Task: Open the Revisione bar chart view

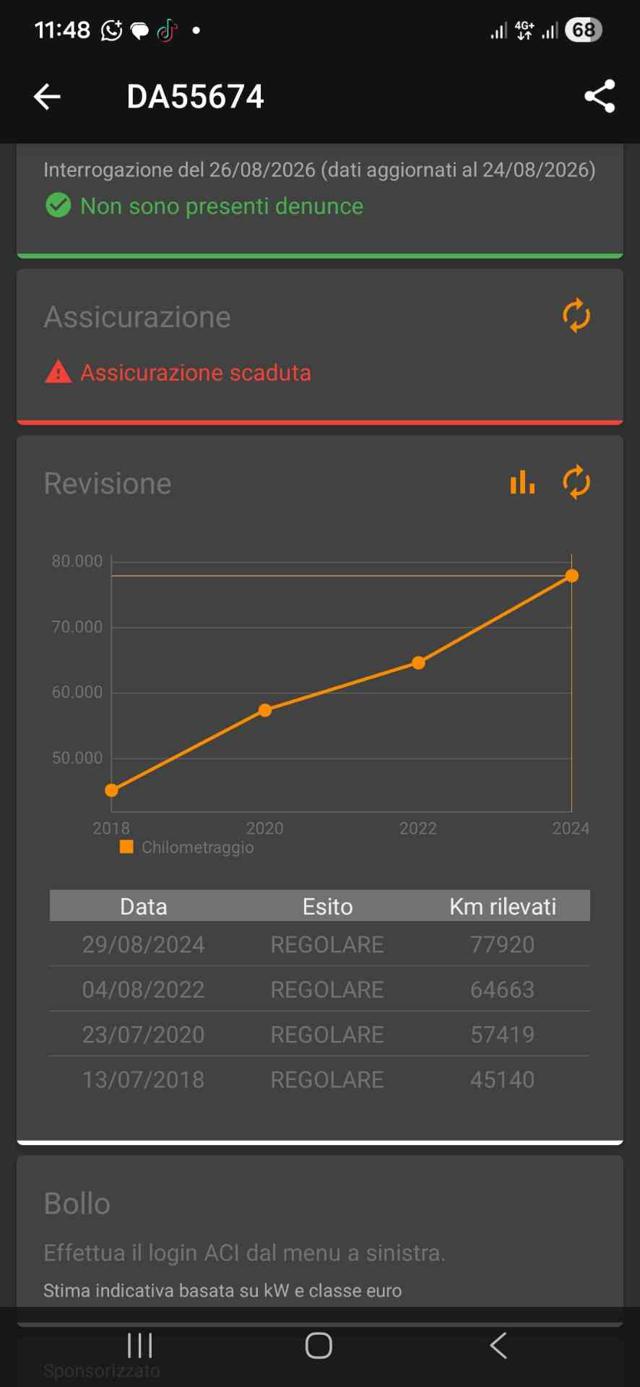Action: pyautogui.click(x=522, y=483)
